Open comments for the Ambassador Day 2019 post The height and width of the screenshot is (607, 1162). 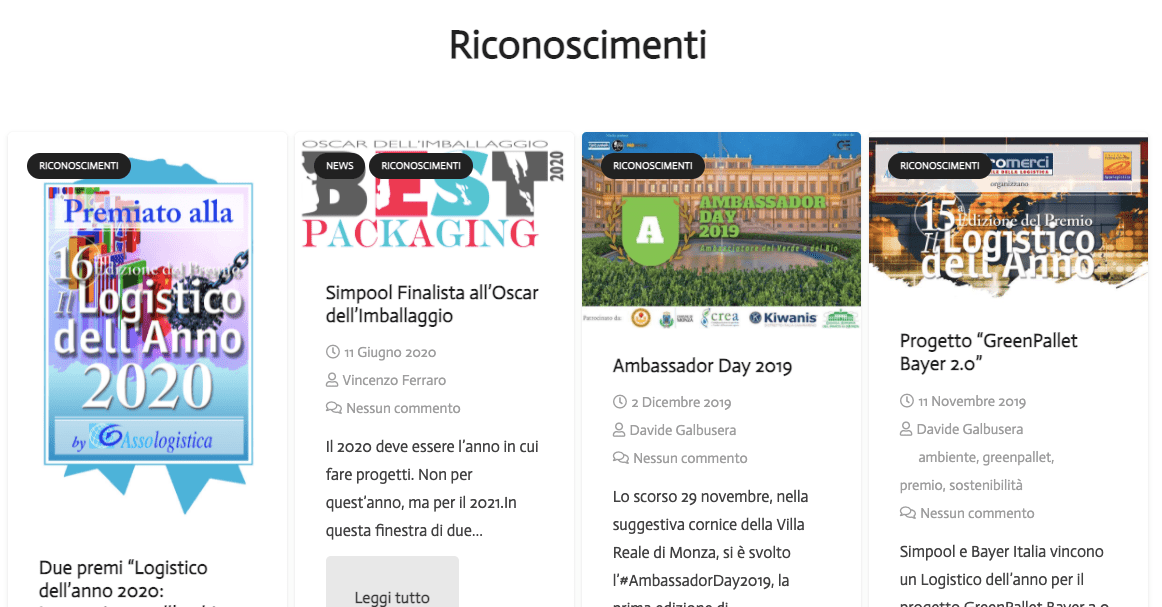pyautogui.click(x=690, y=458)
